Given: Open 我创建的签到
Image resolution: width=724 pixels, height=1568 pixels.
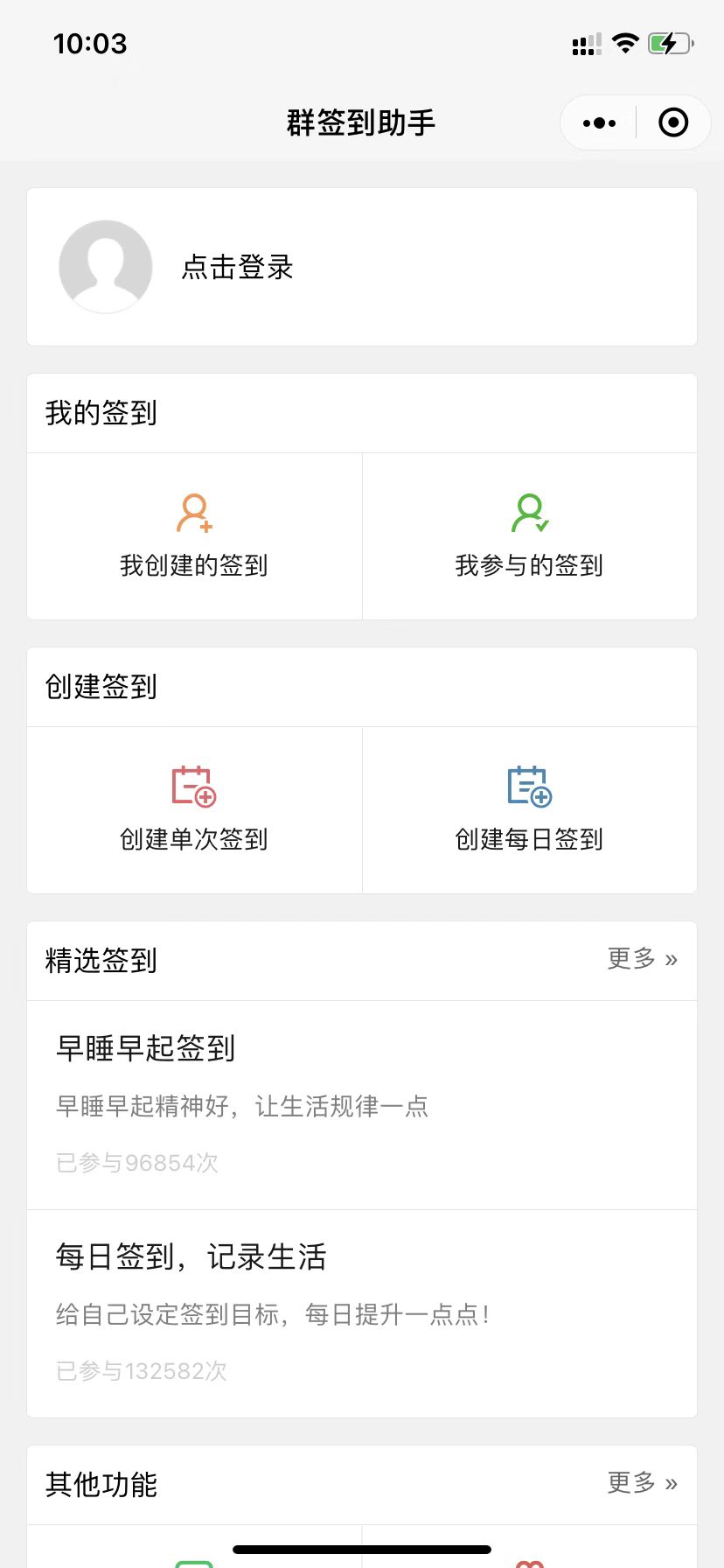Looking at the screenshot, I should coord(194,536).
